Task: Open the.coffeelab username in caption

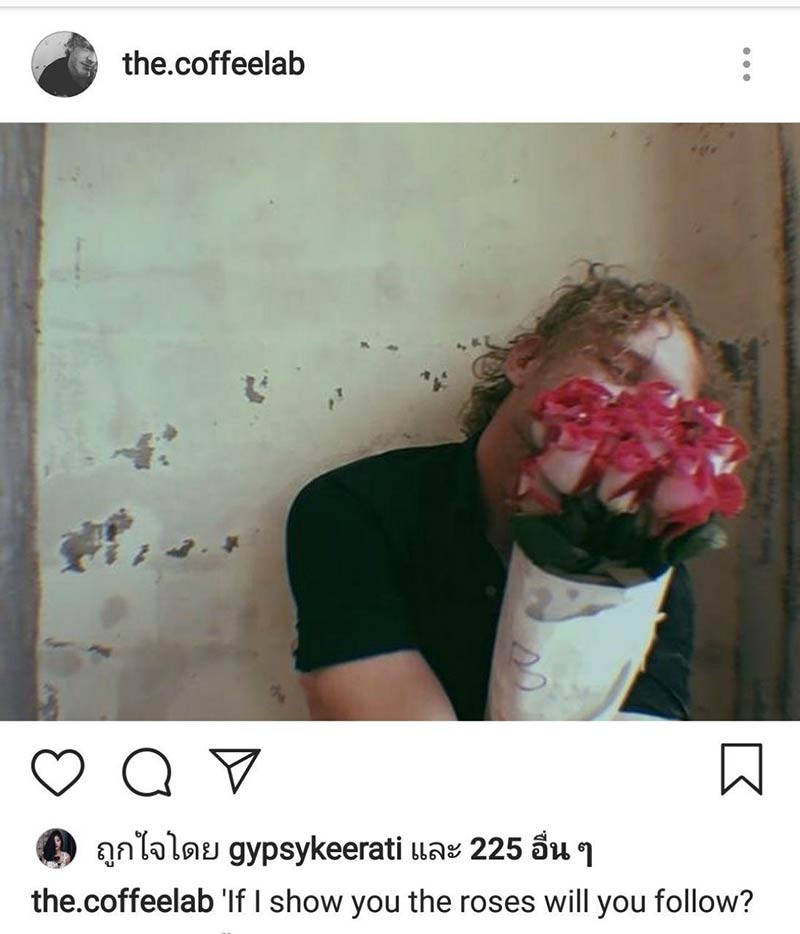Action: pyautogui.click(x=122, y=901)
